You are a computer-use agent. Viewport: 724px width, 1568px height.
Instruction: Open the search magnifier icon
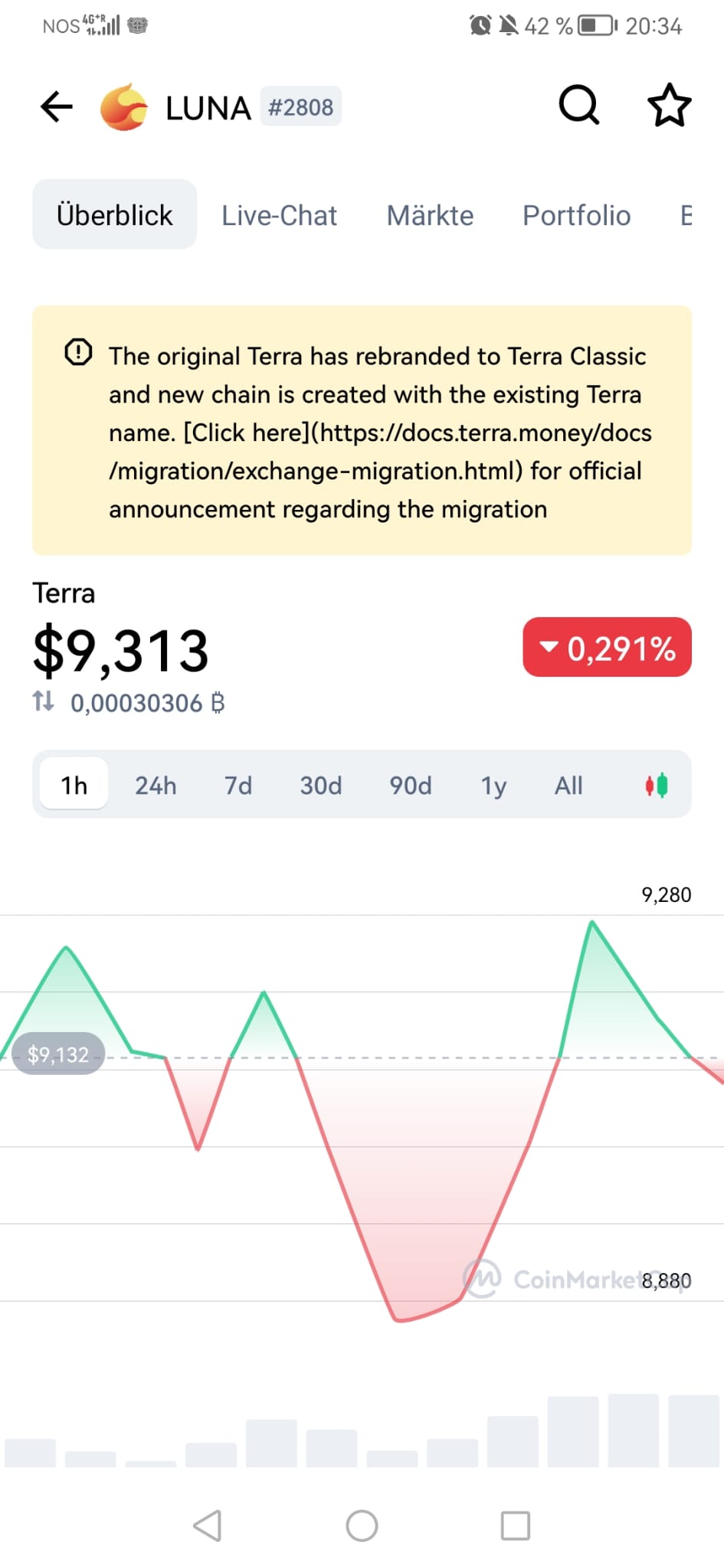click(578, 105)
